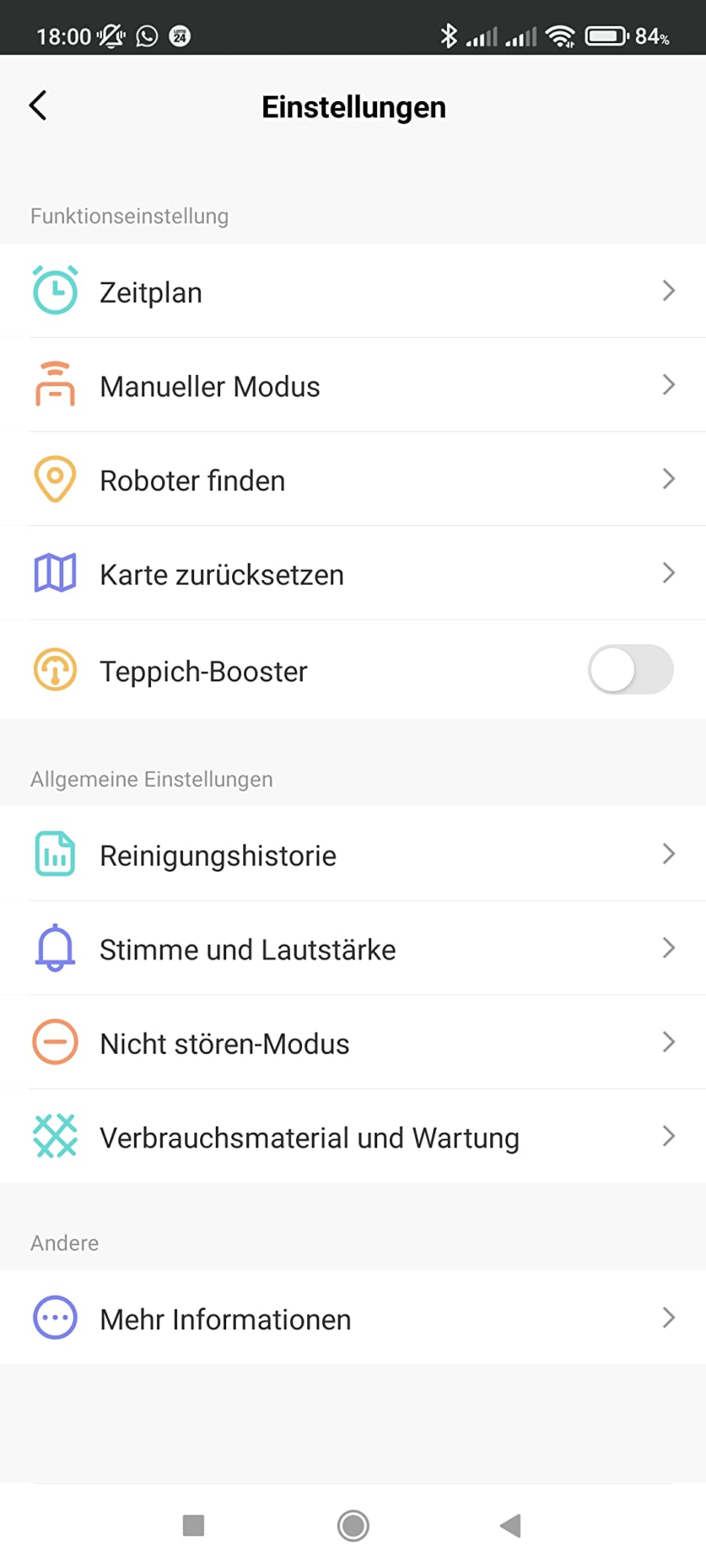Screen dimensions: 706x1568
Task: Go back using the top-left arrow
Action: click(x=38, y=106)
